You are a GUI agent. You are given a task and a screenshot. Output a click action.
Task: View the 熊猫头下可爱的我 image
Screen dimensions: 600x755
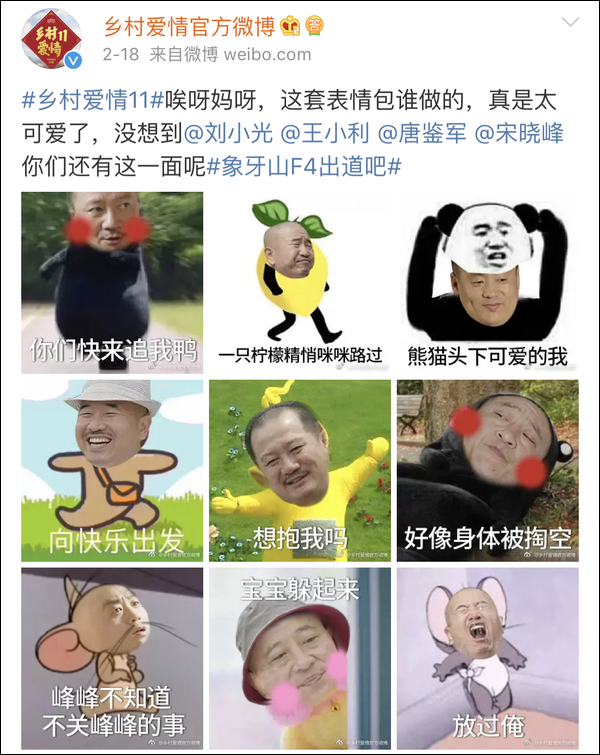tap(487, 282)
